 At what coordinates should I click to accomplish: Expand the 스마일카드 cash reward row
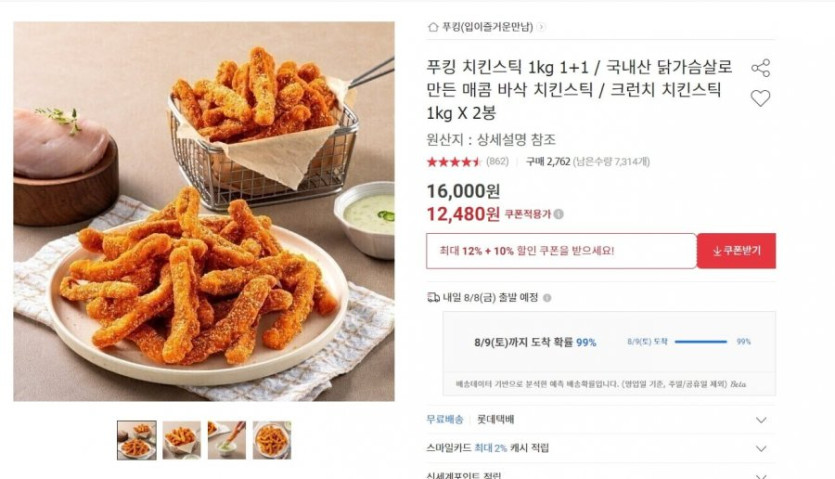coord(761,448)
